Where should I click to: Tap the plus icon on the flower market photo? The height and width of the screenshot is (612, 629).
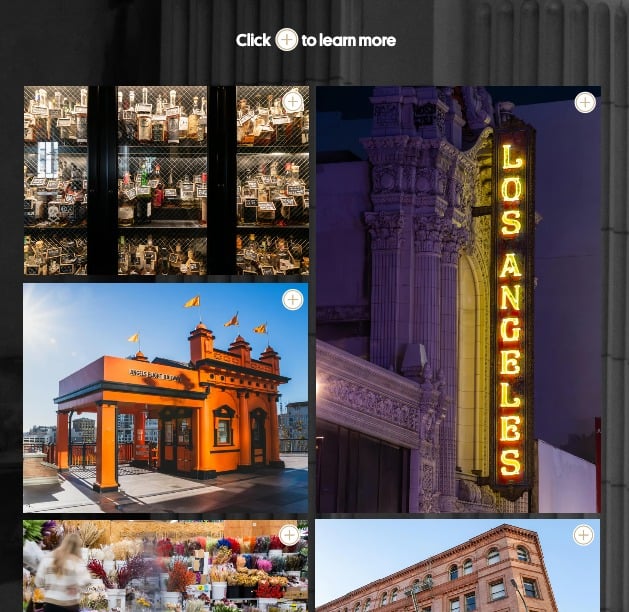(290, 536)
